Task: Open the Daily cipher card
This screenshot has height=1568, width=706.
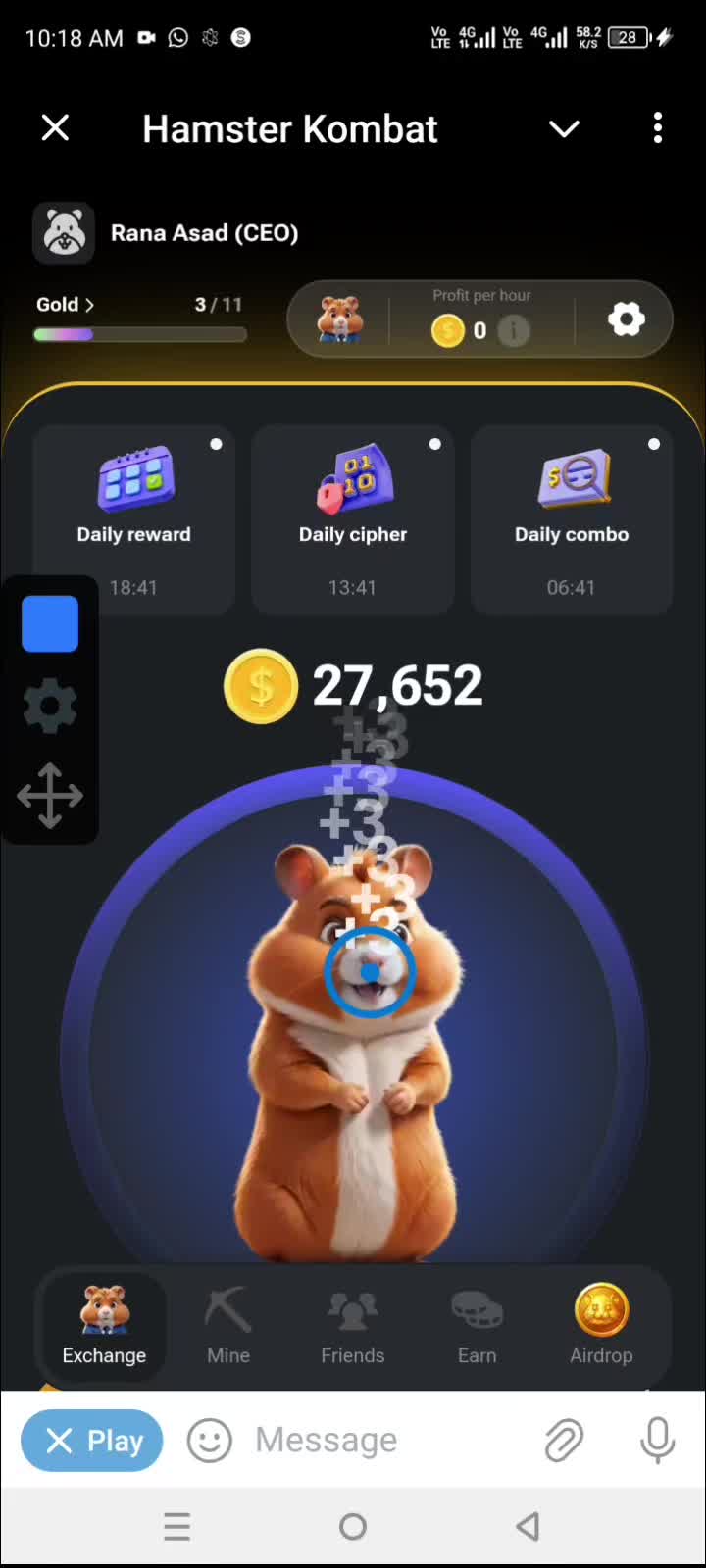Action: [x=353, y=519]
